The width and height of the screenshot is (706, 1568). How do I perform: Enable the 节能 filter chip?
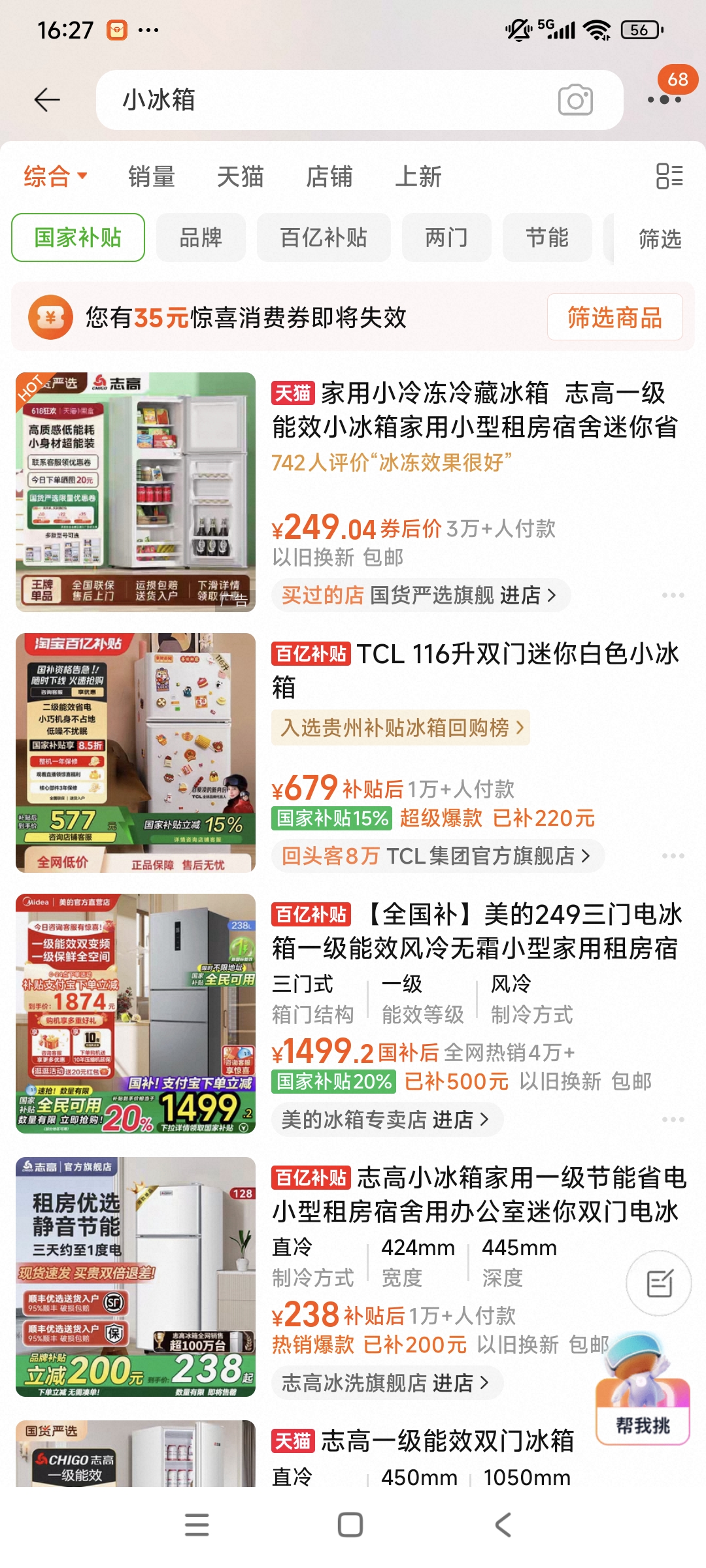click(x=546, y=238)
